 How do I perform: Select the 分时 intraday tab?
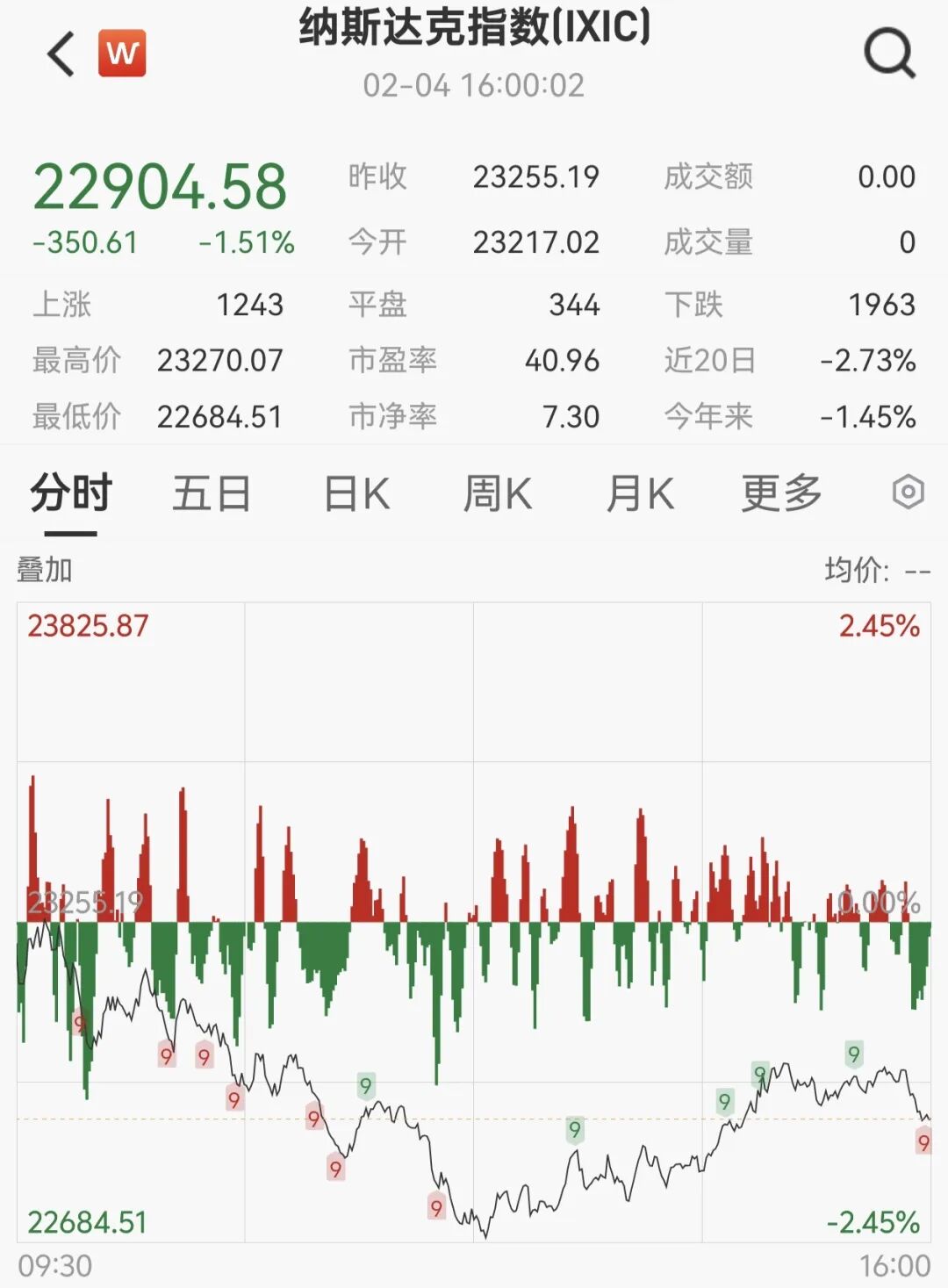tap(70, 494)
